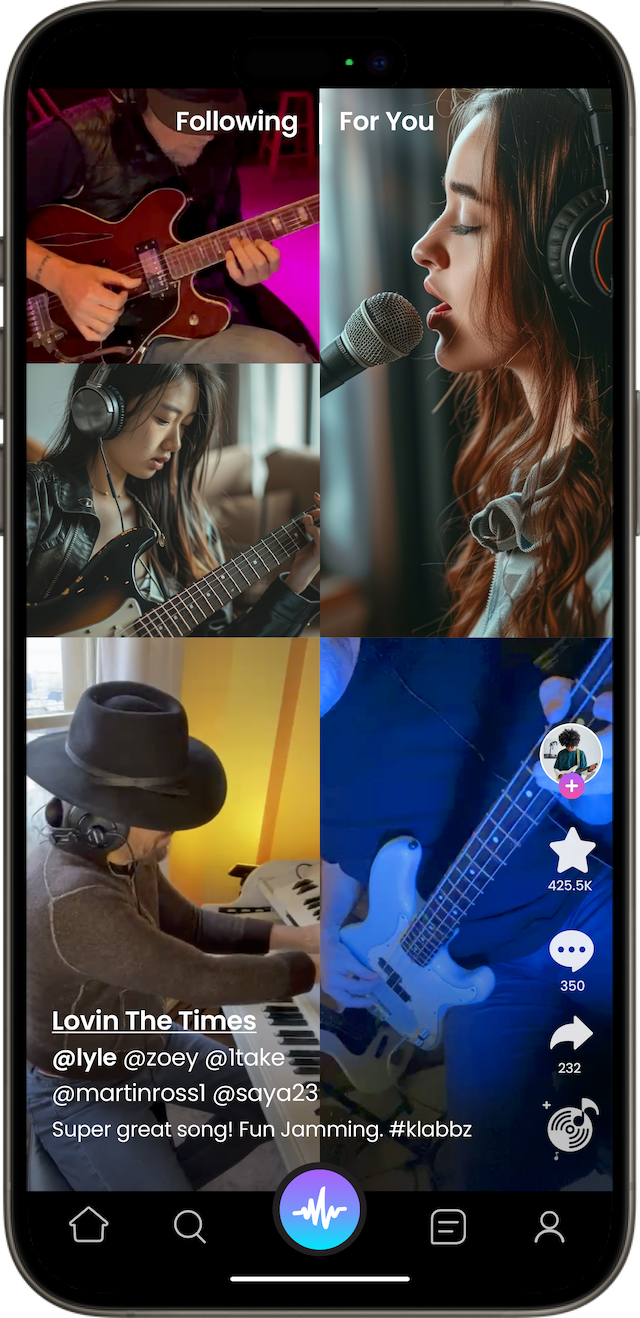This screenshot has height=1318, width=640.
Task: Open the spinning sound disc
Action: pos(572,1125)
